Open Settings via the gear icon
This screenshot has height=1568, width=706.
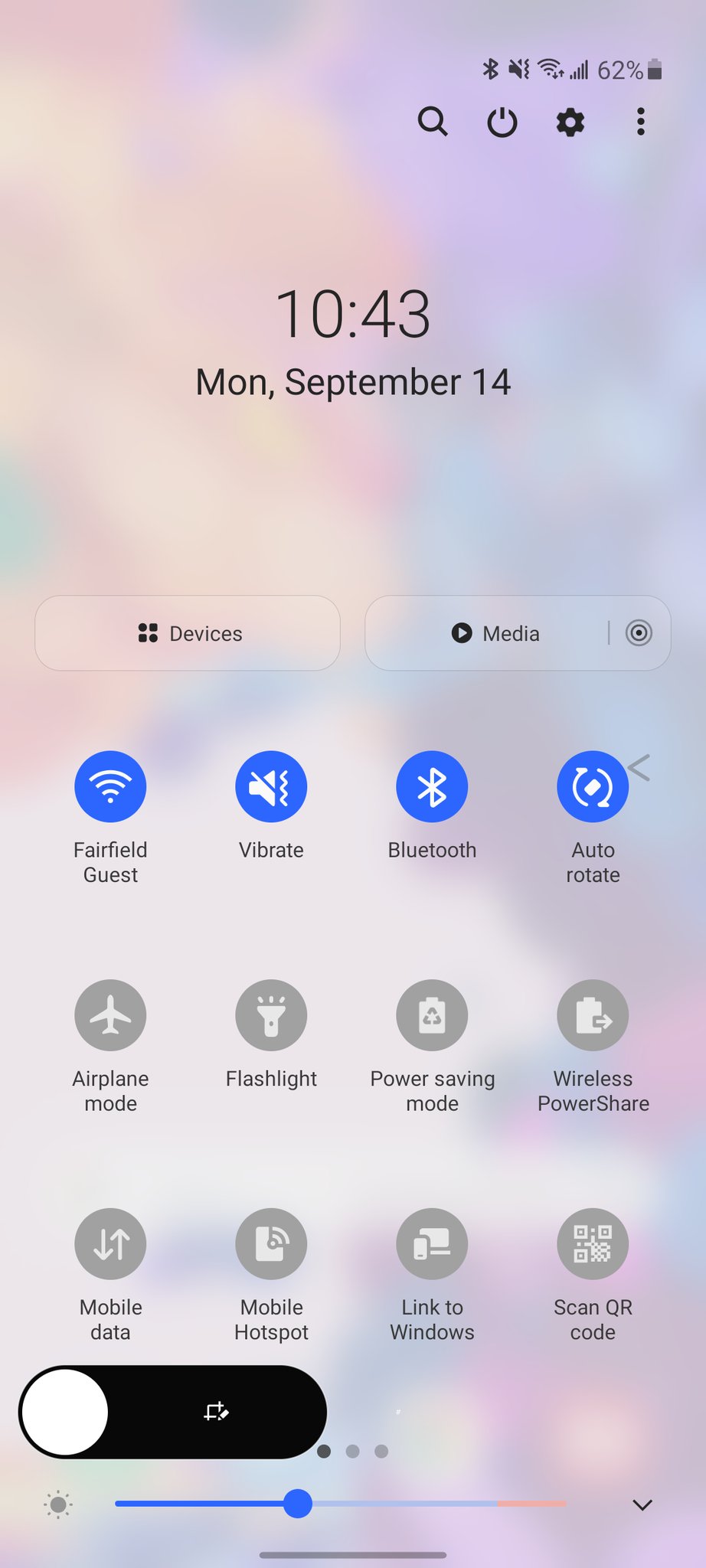click(570, 122)
